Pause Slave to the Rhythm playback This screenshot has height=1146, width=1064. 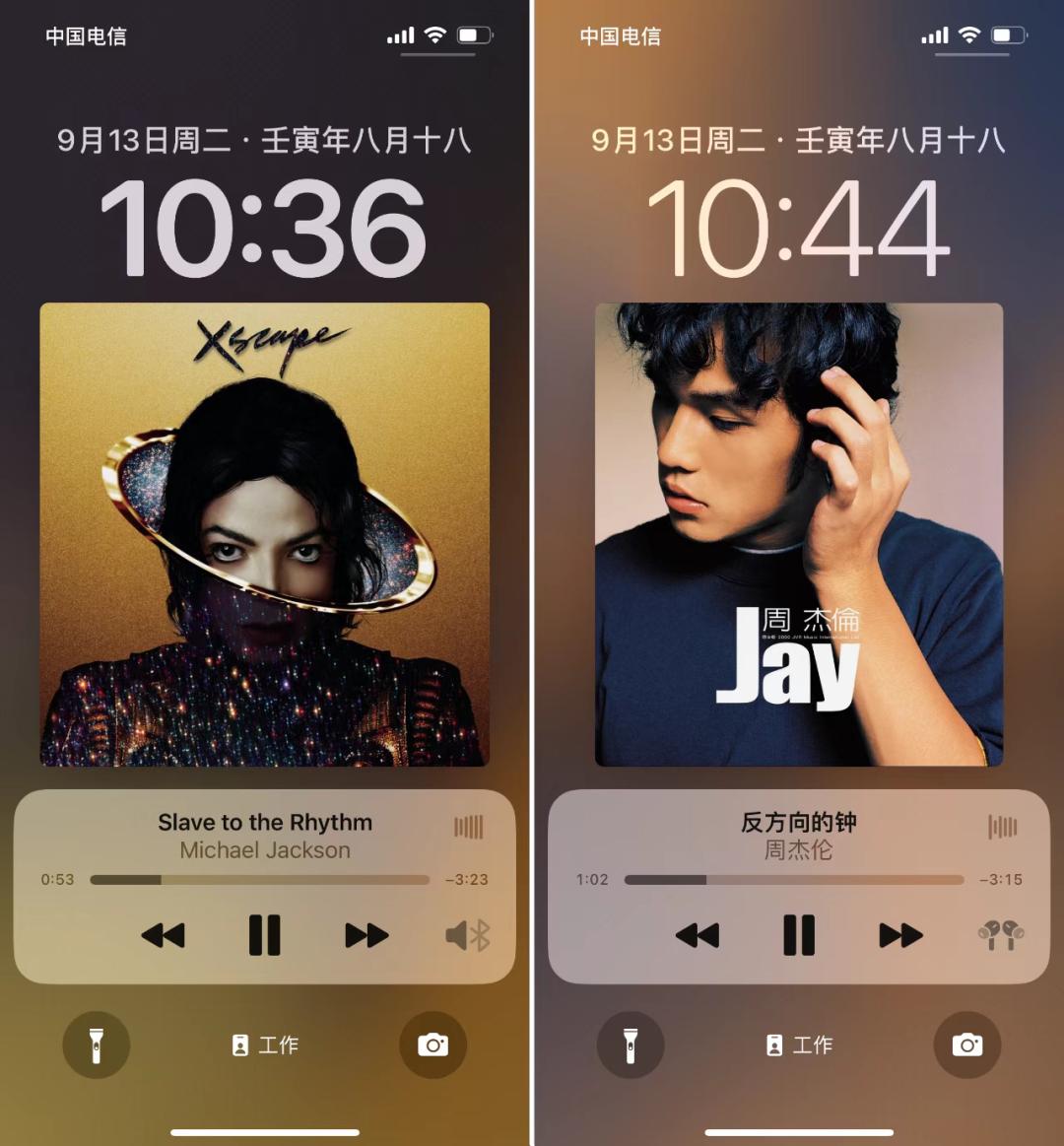pyautogui.click(x=264, y=935)
